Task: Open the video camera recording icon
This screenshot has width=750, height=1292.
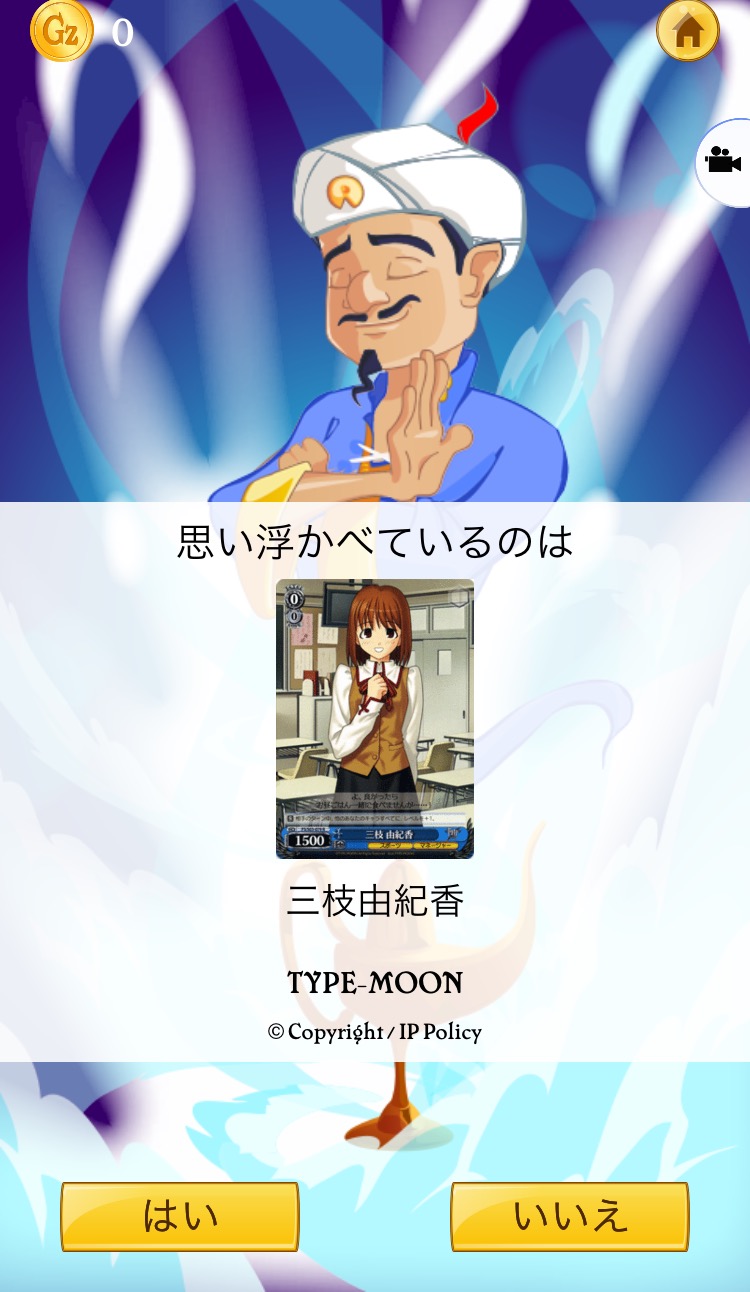Action: (x=724, y=162)
